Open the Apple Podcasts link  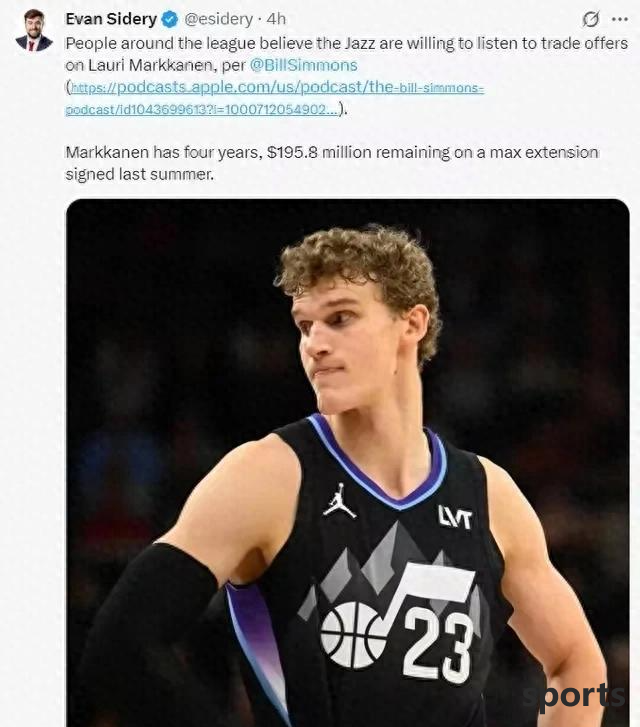coord(275,88)
